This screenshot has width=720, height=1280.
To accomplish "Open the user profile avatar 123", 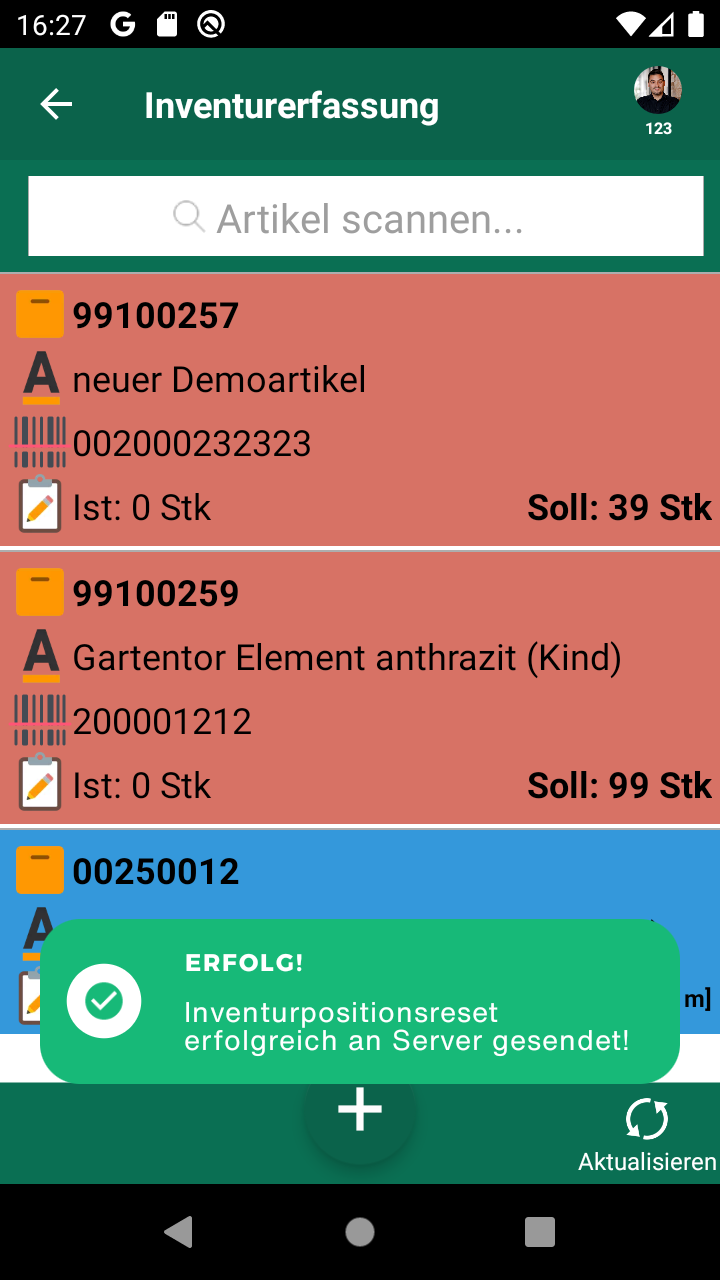I will pos(658,93).
